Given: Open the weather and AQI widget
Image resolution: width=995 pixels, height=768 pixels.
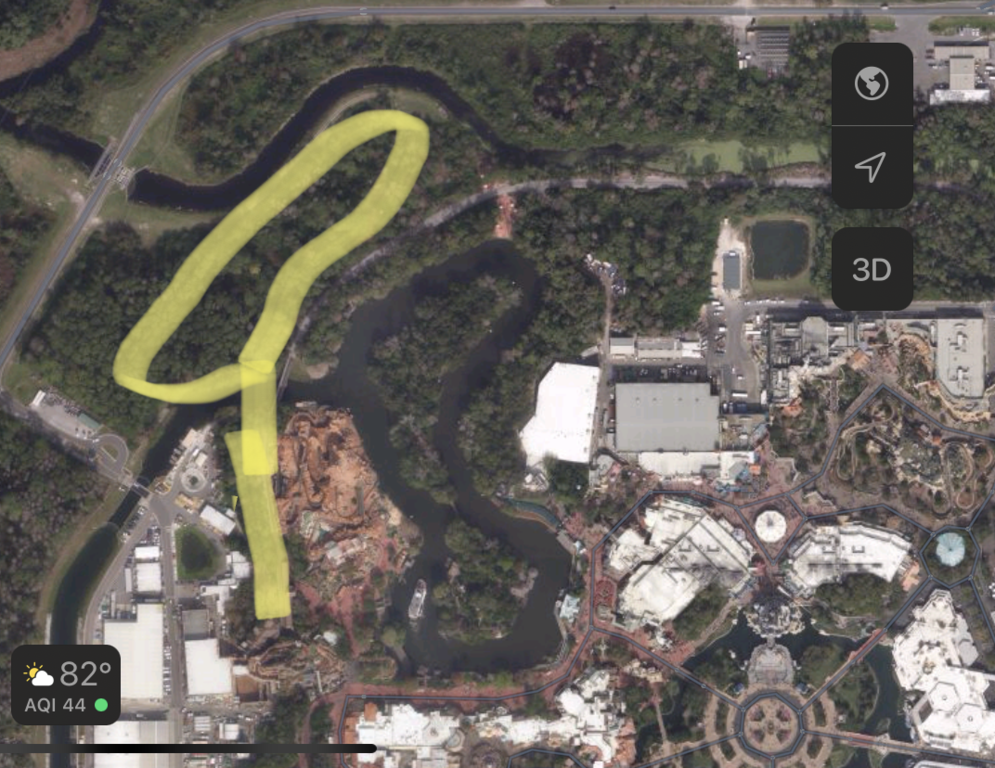Looking at the screenshot, I should pos(66,685).
